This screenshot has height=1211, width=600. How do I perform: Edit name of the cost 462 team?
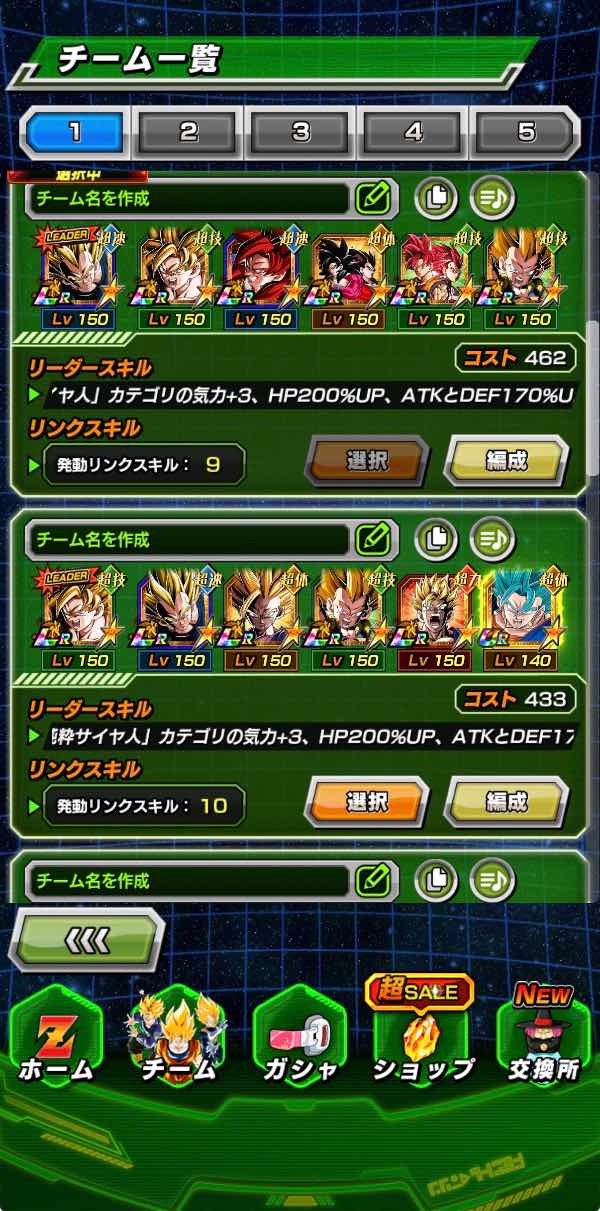pyautogui.click(x=372, y=198)
